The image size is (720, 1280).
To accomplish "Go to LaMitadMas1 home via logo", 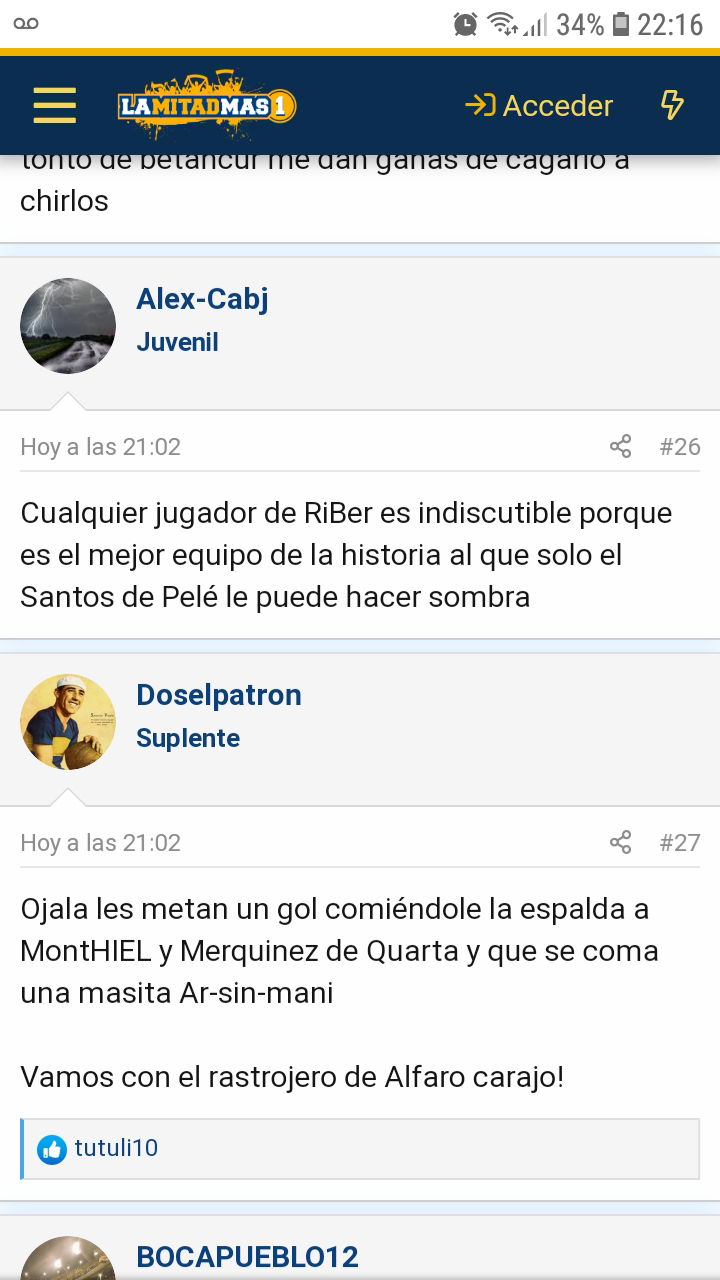I will (x=207, y=105).
